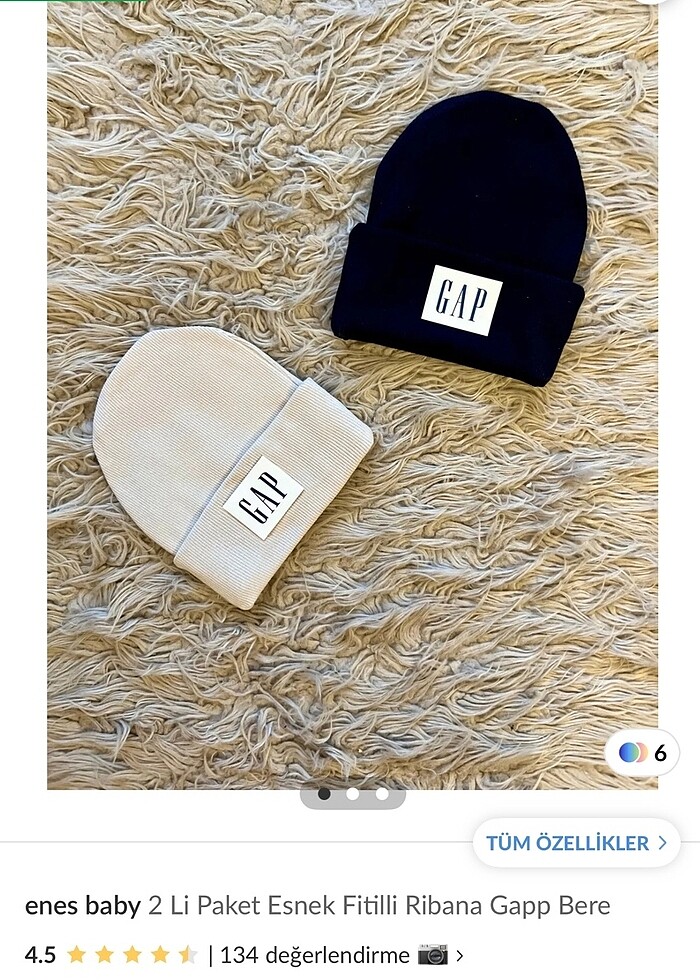Open the enes baby brand page

83,906
